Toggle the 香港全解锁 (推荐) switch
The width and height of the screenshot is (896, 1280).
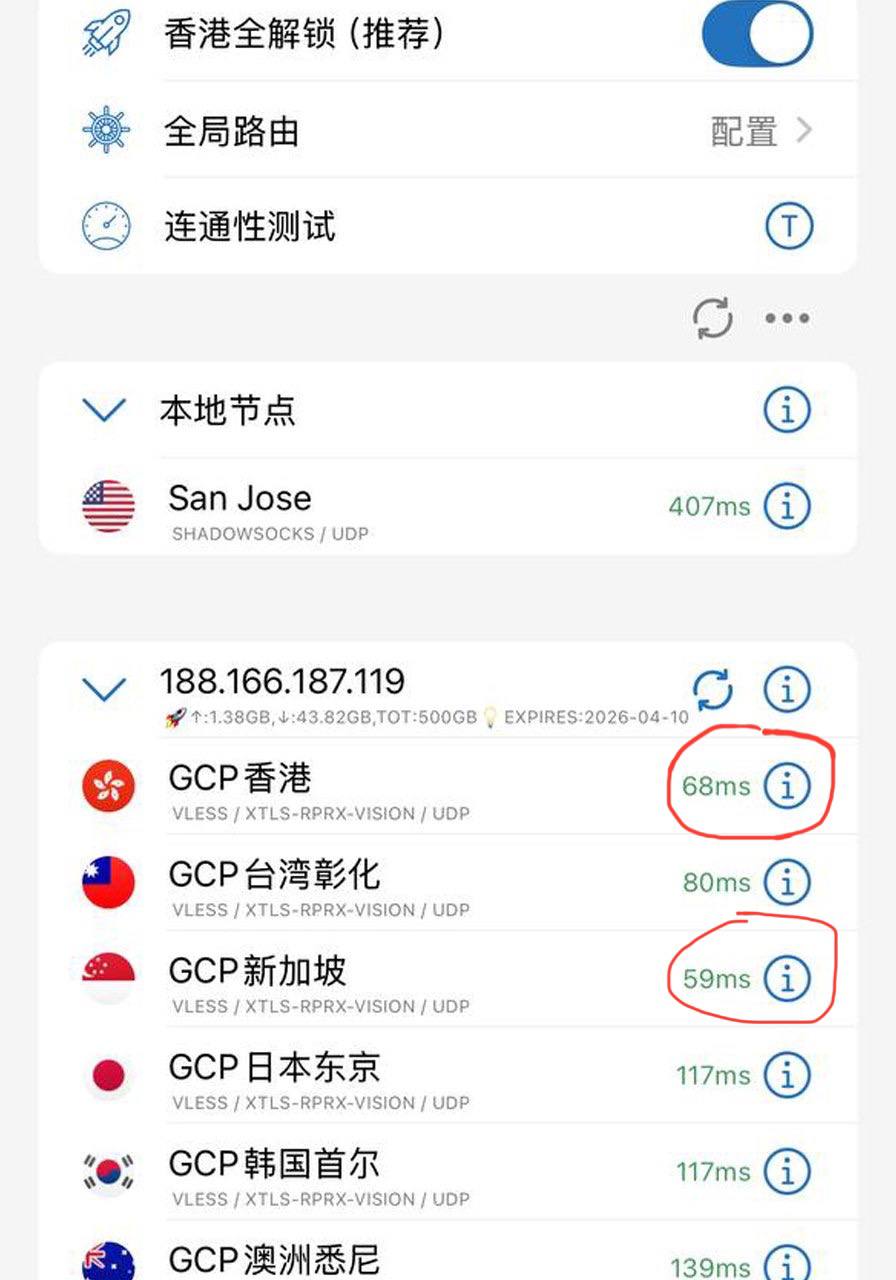coord(757,33)
